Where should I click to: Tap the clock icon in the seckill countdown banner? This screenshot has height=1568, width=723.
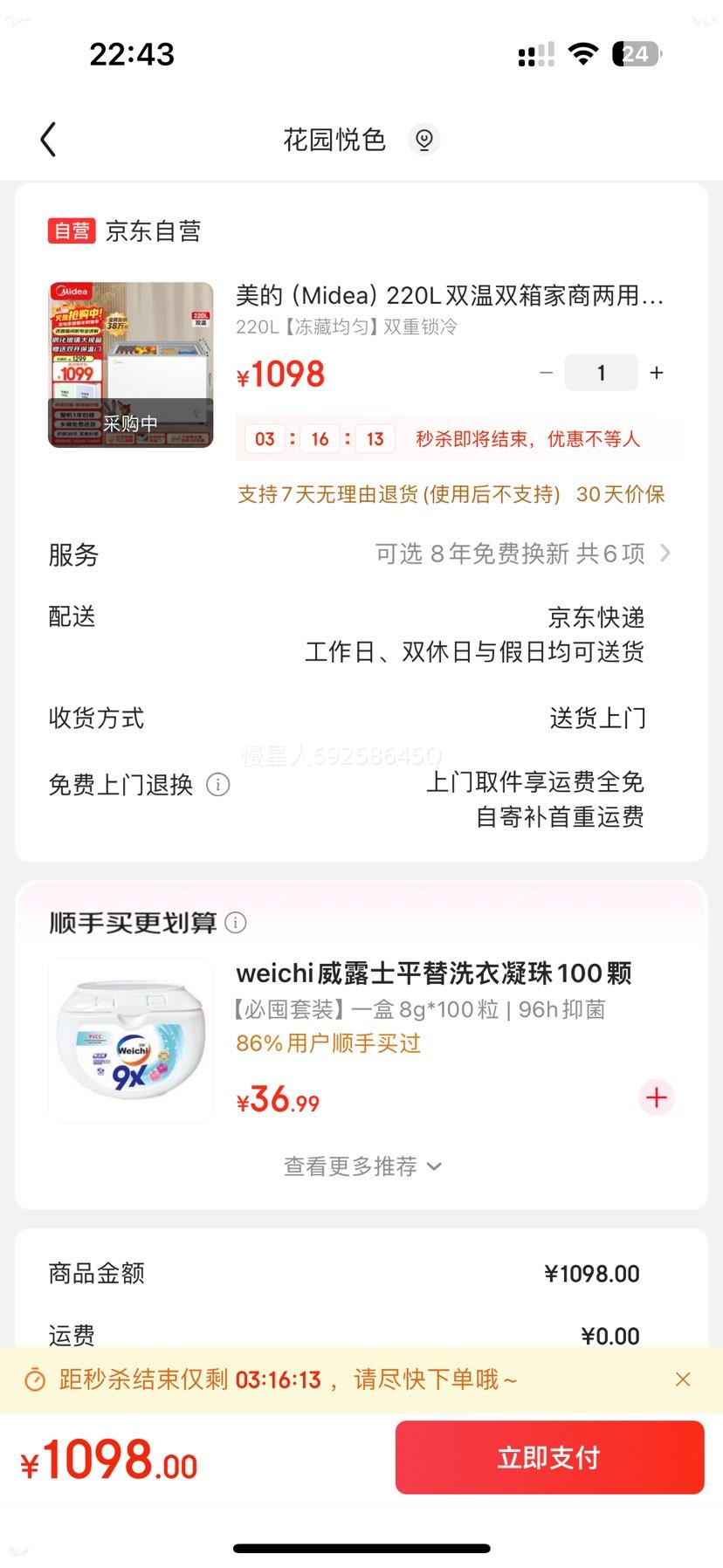point(35,1379)
